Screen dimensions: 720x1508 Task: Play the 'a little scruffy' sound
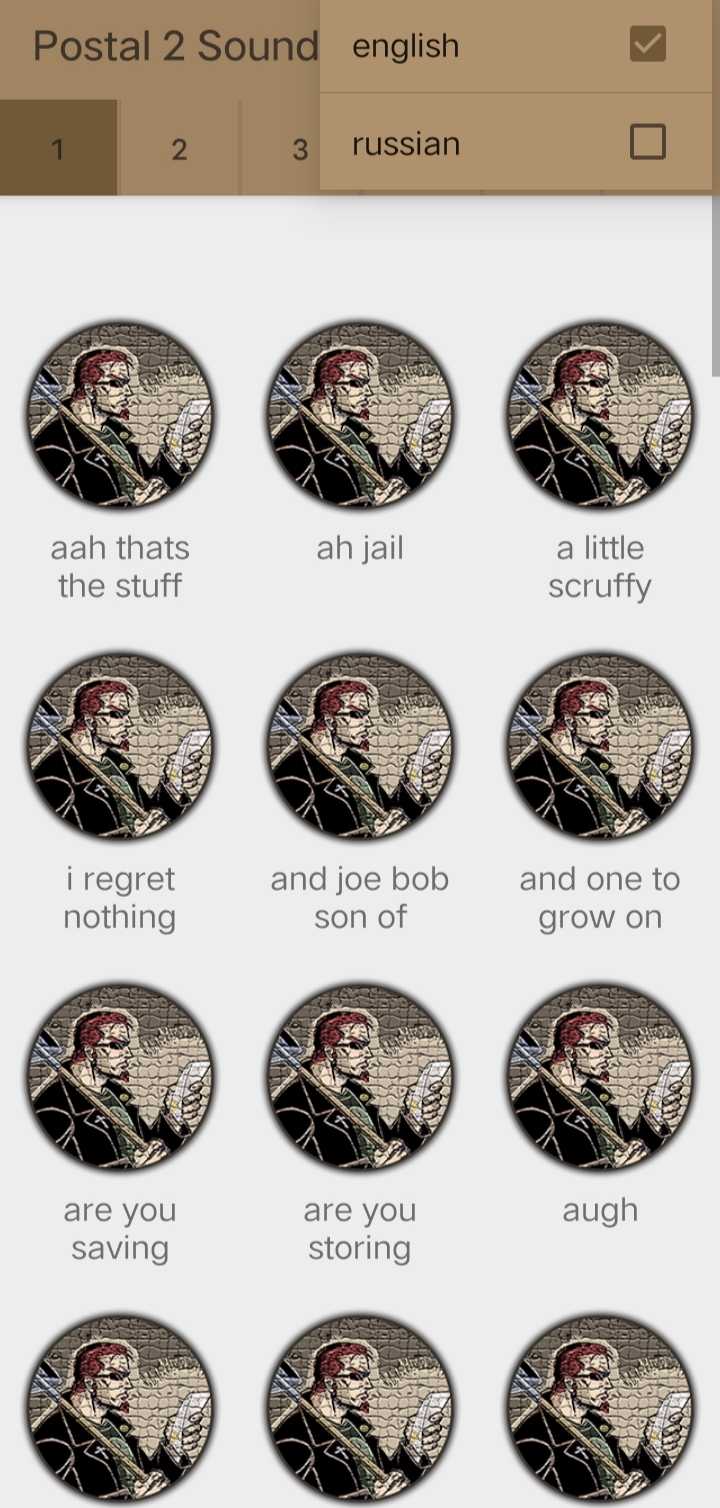pyautogui.click(x=600, y=415)
